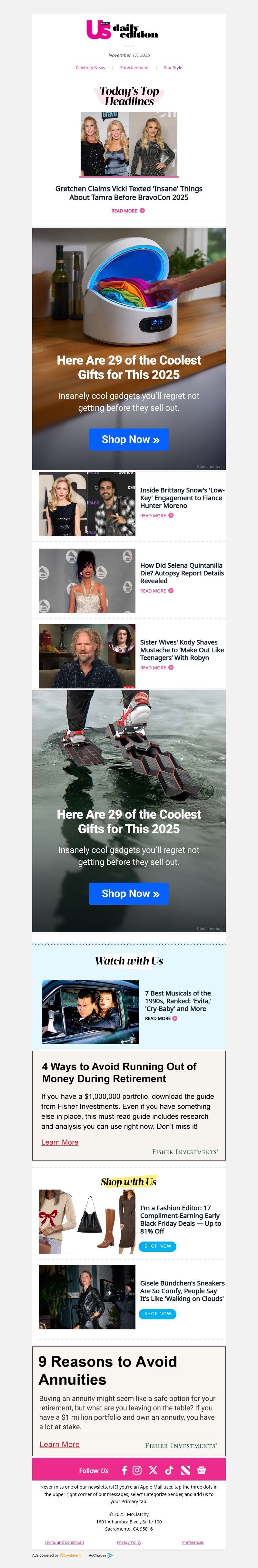Tap Shop Now on the laundry gadget ad
This screenshot has width=258, height=1568.
click(129, 439)
